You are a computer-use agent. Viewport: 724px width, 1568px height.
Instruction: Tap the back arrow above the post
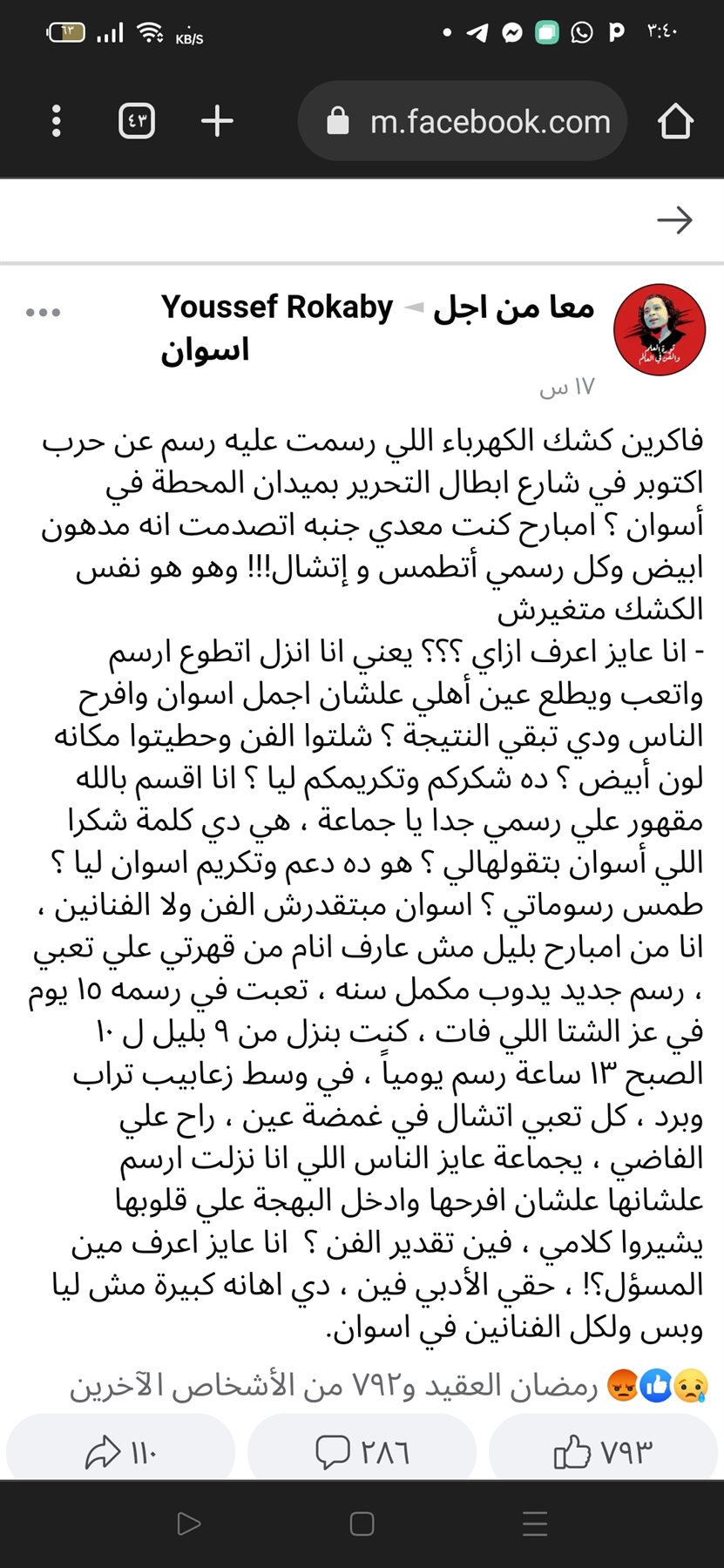674,220
